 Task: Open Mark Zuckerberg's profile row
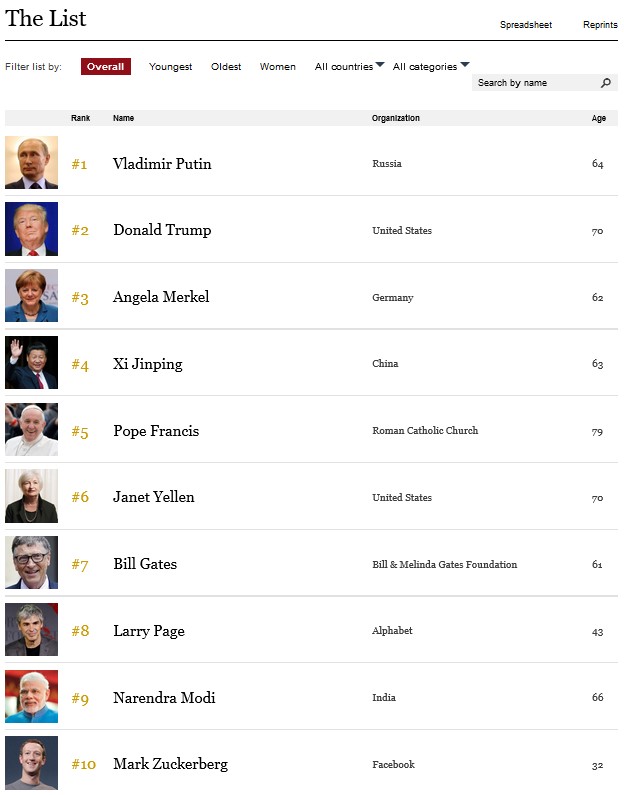[170, 764]
